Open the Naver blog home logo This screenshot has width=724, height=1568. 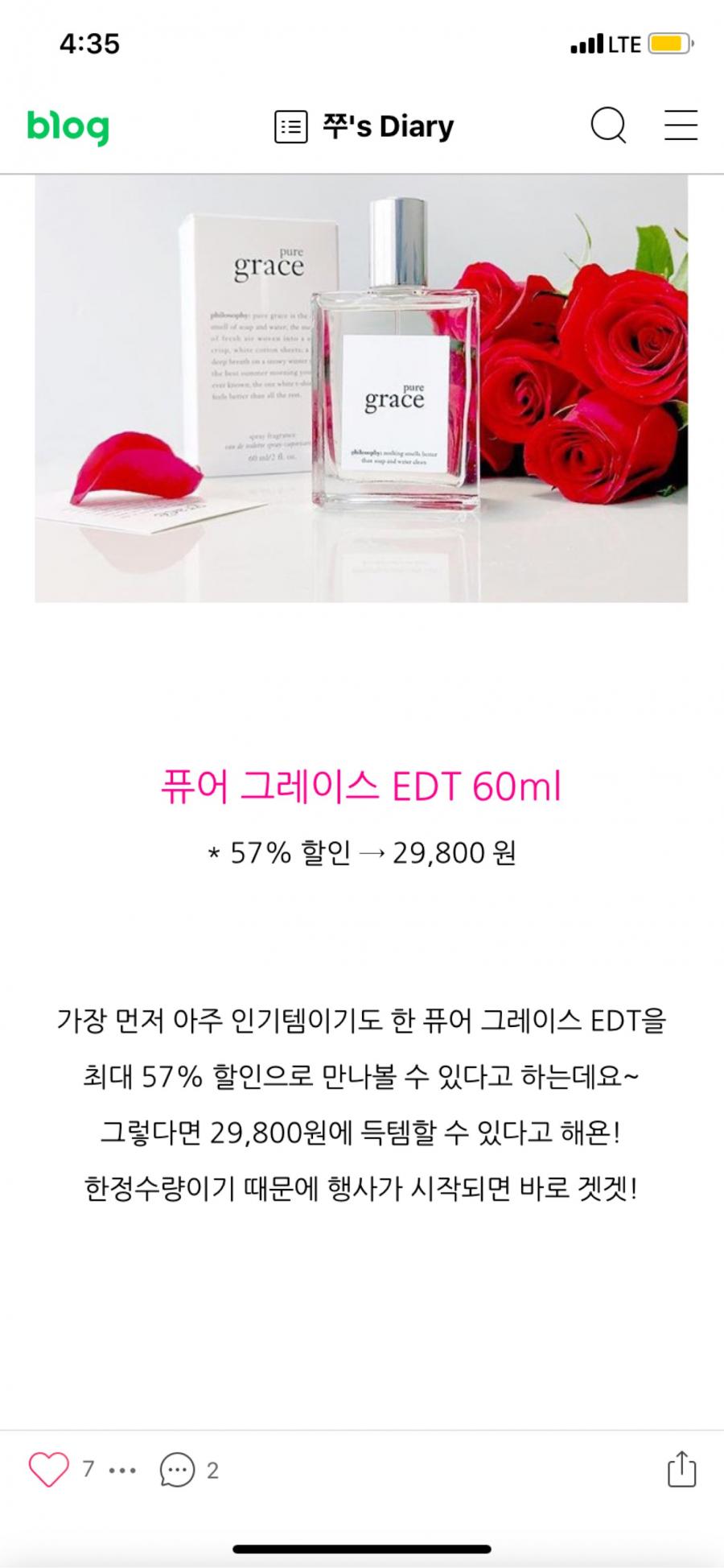click(68, 127)
